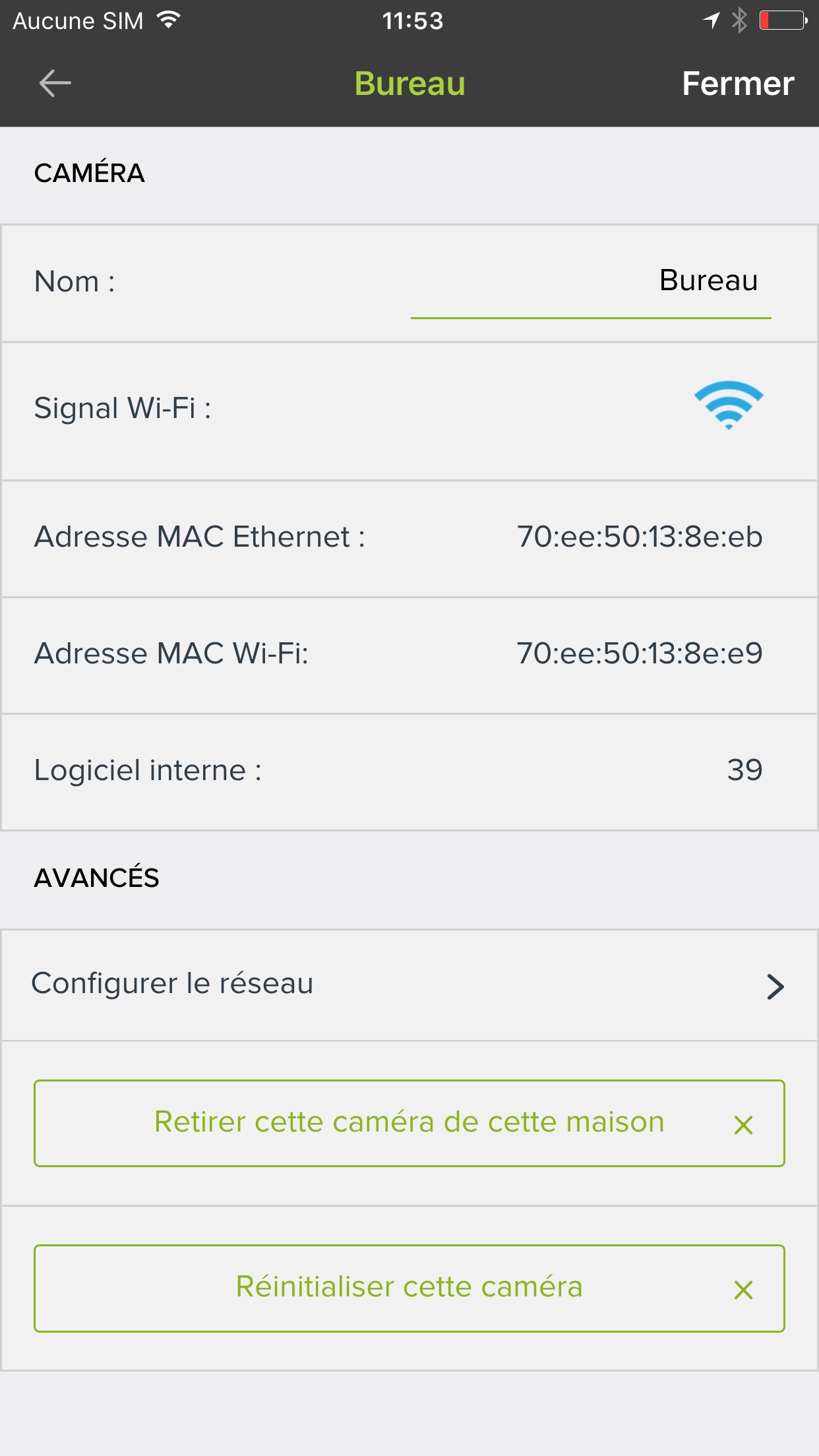Viewport: 819px width, 1456px height.
Task: Select Réinitialiser cette caméra
Action: coord(409,1288)
